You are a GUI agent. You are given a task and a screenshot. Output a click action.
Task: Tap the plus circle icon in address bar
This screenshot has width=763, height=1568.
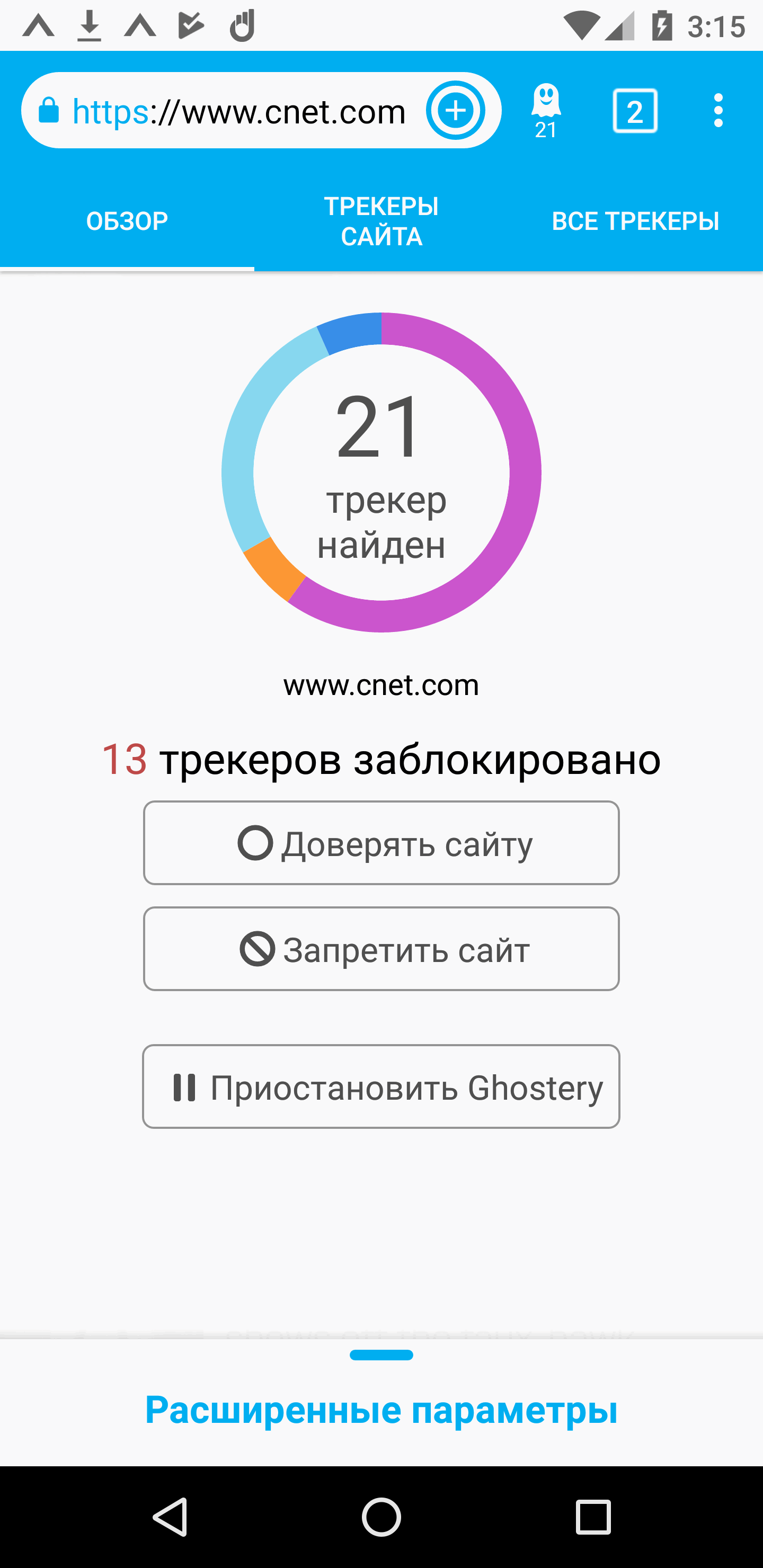pos(455,111)
